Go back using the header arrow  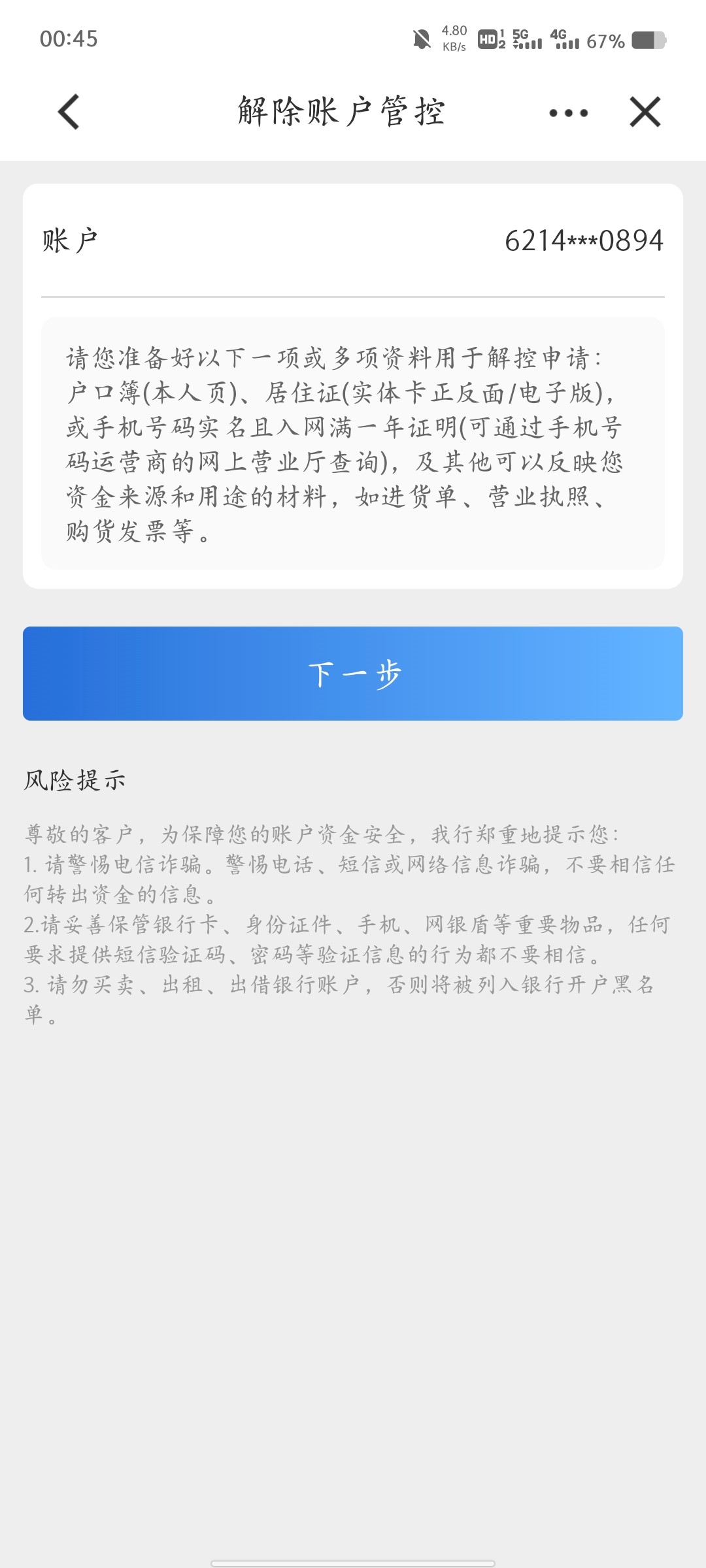point(69,112)
